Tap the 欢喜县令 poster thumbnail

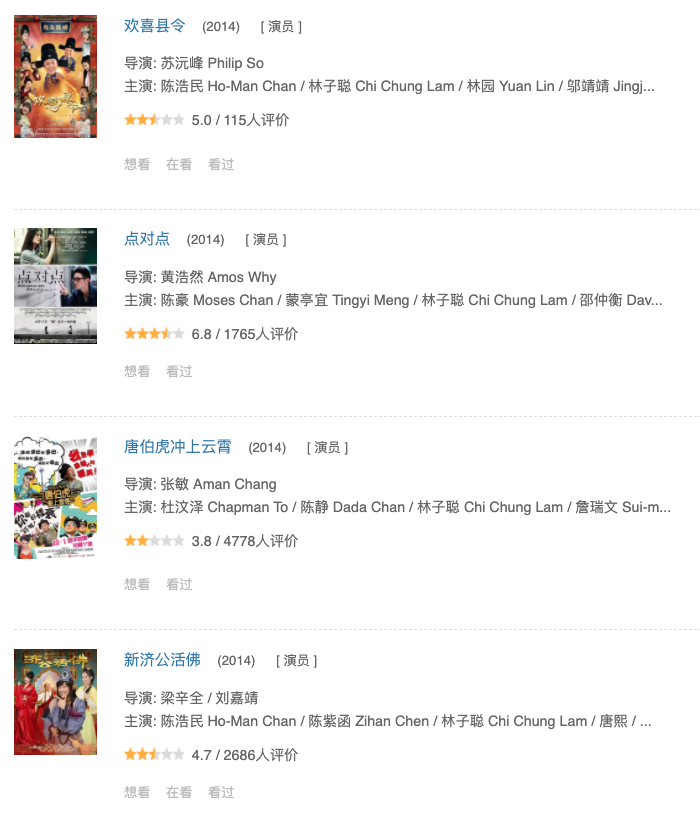tap(55, 77)
